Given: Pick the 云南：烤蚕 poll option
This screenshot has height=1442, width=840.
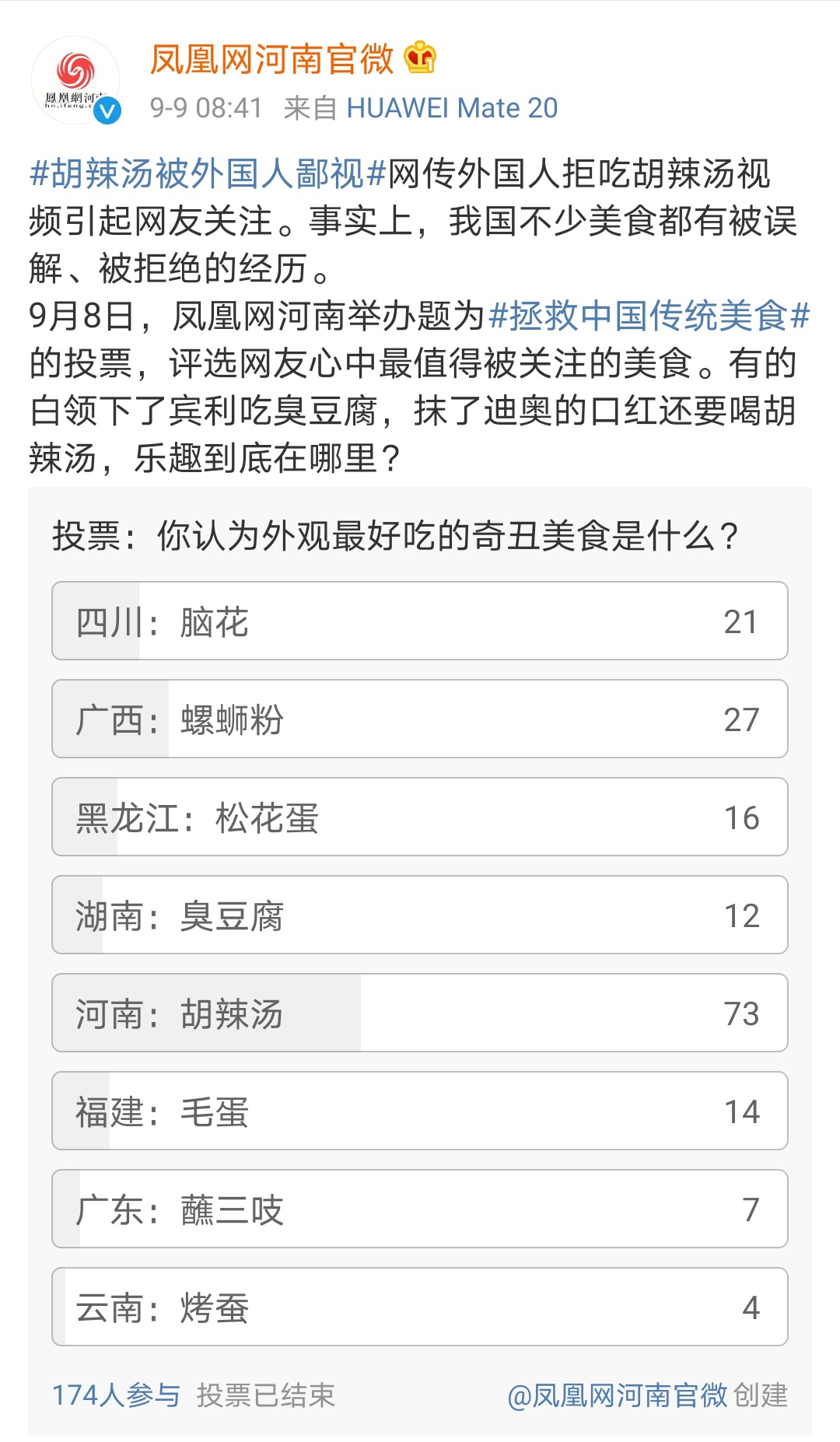Looking at the screenshot, I should point(420,1307).
